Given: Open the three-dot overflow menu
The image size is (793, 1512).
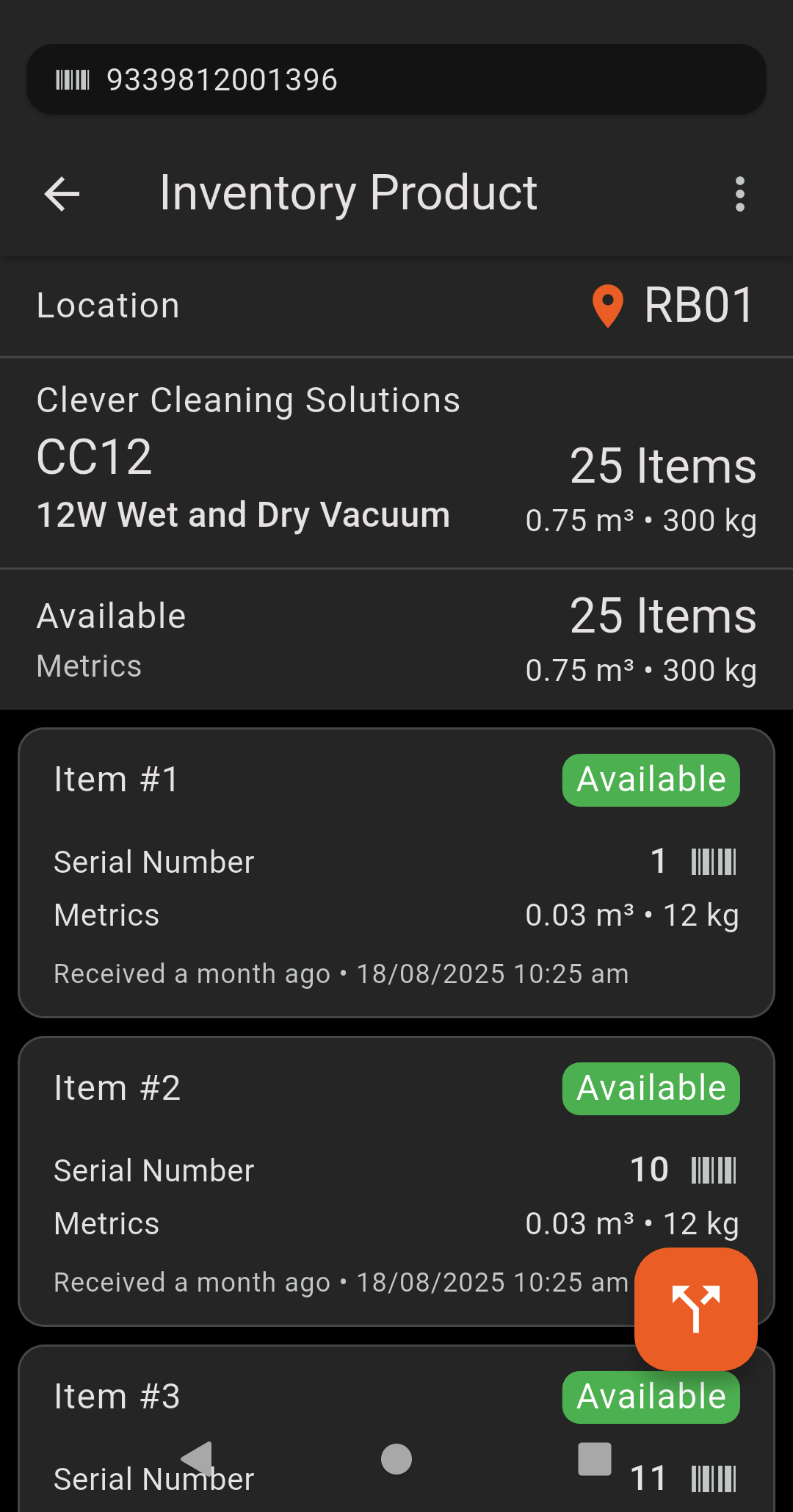Looking at the screenshot, I should pyautogui.click(x=739, y=193).
